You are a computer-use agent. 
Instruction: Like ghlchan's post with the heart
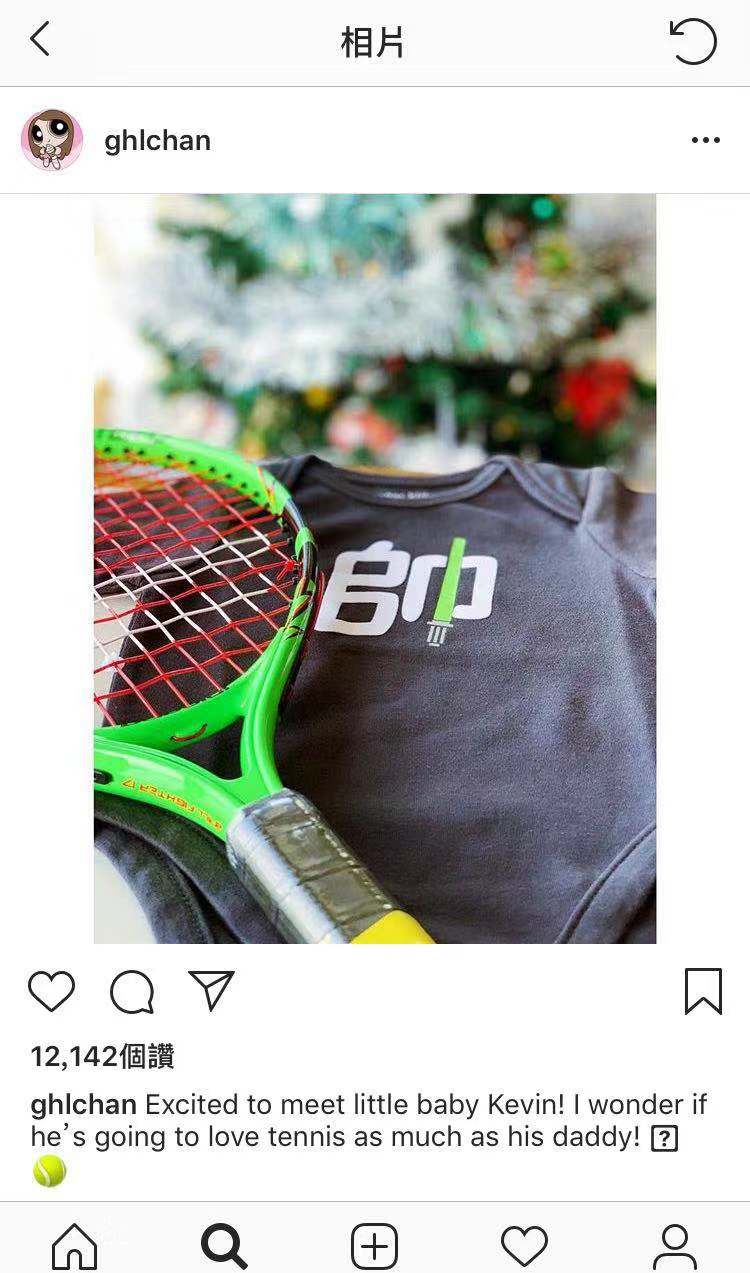pyautogui.click(x=52, y=991)
